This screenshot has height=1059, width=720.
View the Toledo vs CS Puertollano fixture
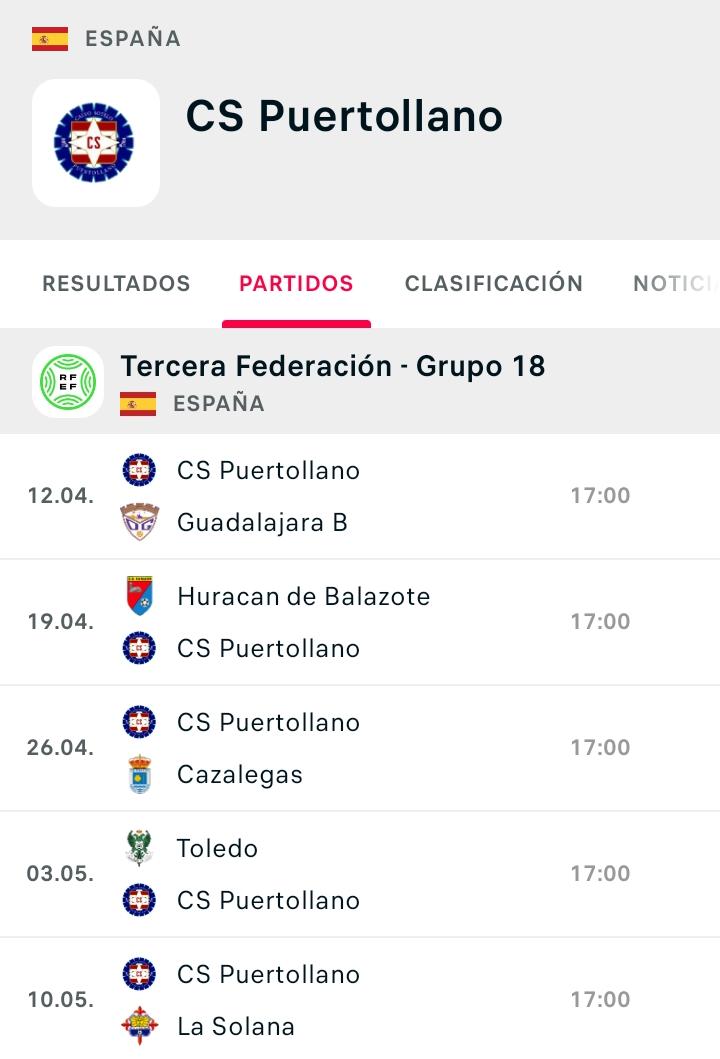click(x=360, y=874)
